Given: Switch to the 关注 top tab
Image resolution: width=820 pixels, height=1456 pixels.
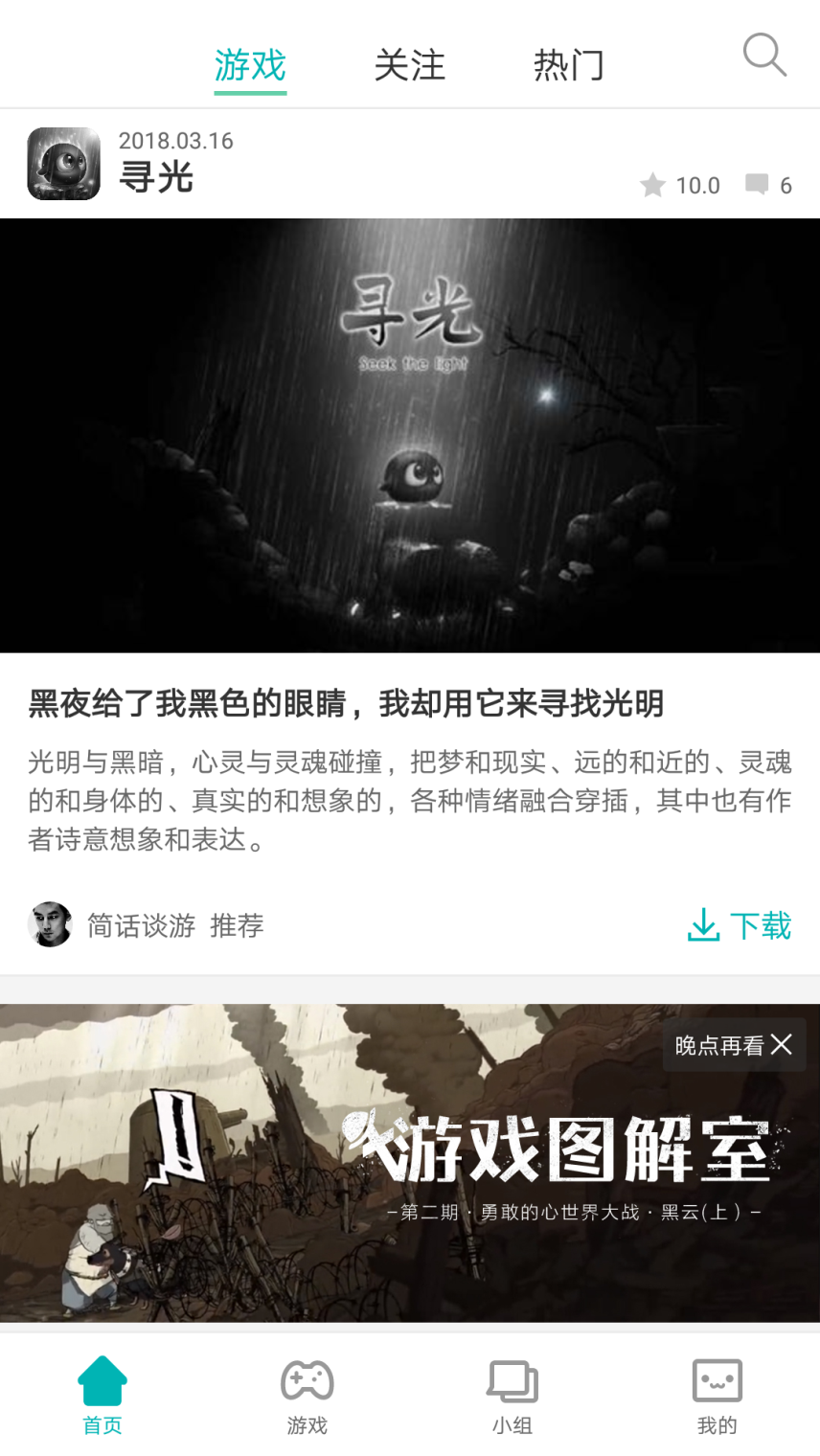Looking at the screenshot, I should [410, 66].
